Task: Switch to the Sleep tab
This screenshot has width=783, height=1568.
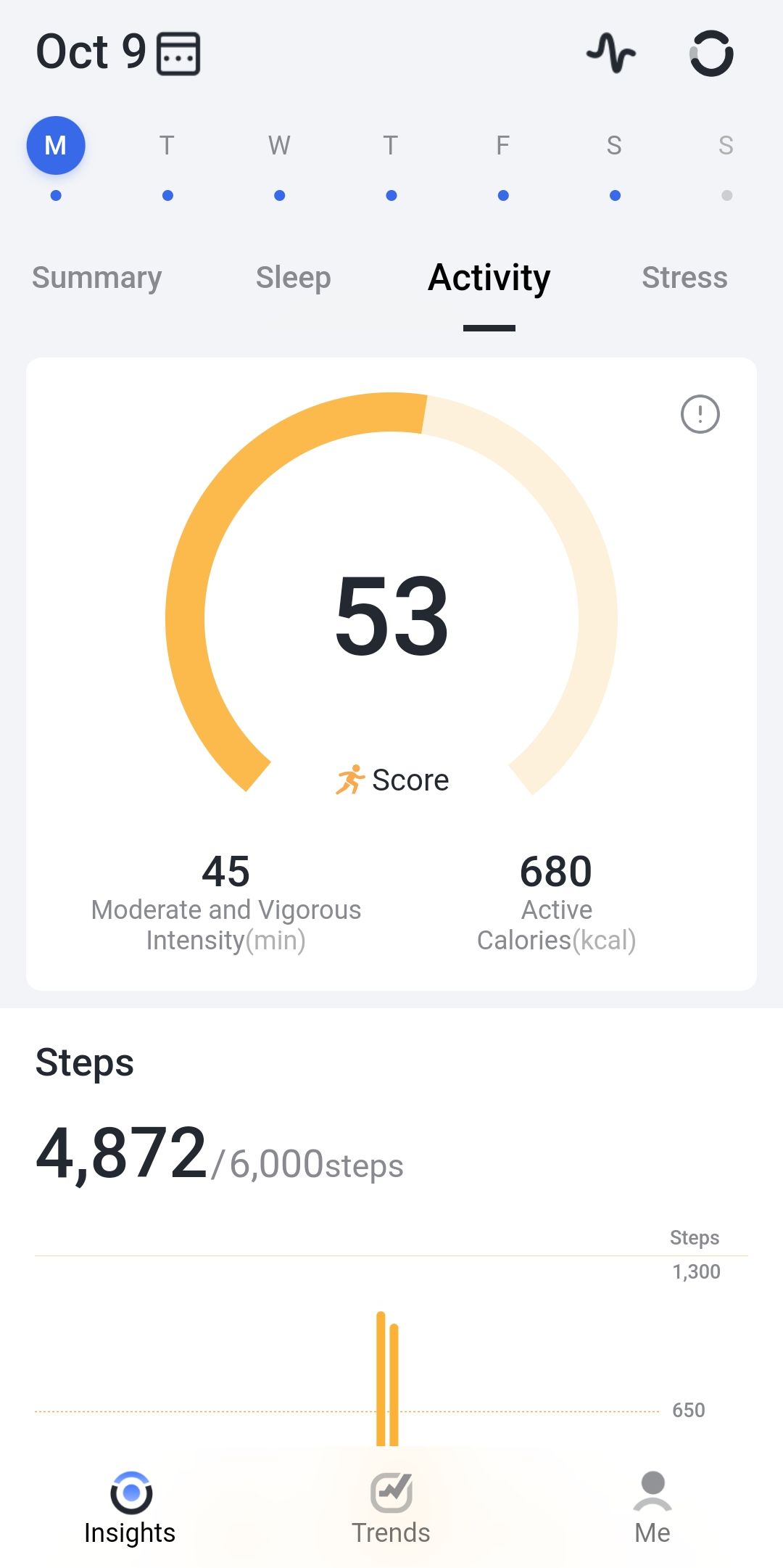Action: coord(294,278)
